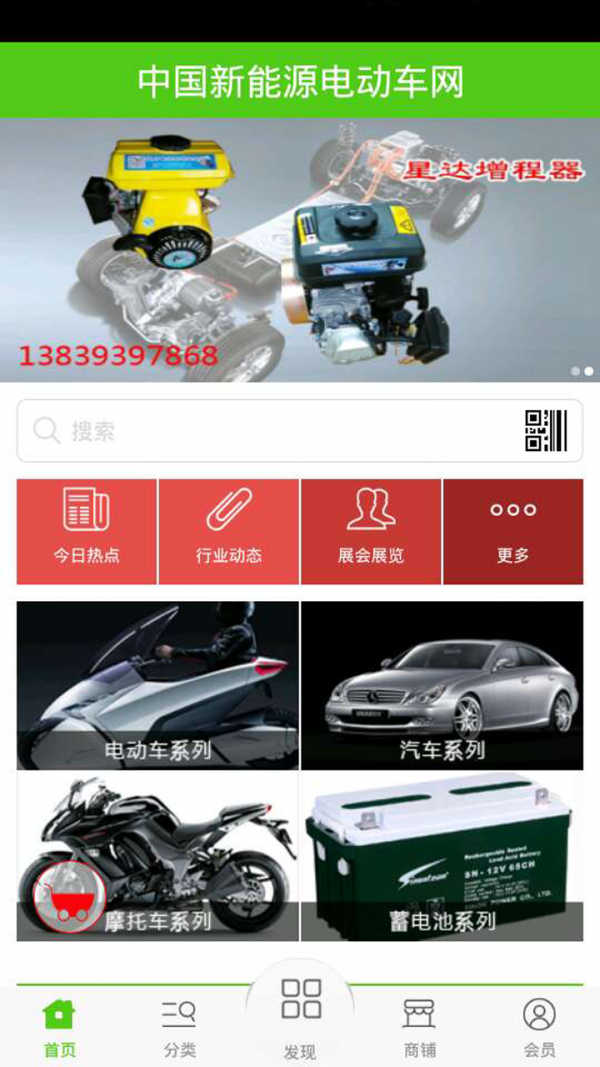
Task: Switch to the 分类 tab
Action: pos(179,1027)
